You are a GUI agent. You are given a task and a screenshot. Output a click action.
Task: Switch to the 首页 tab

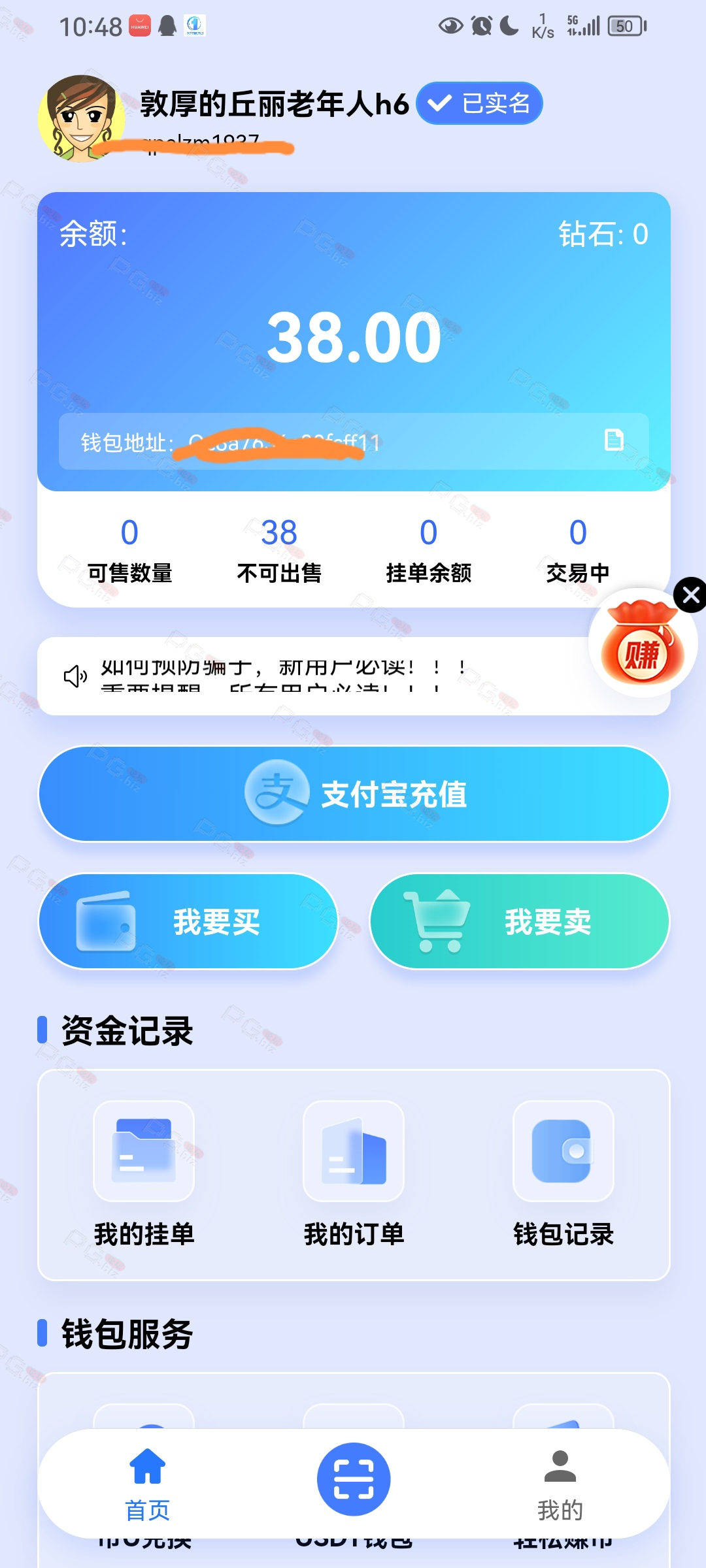pyautogui.click(x=148, y=1484)
